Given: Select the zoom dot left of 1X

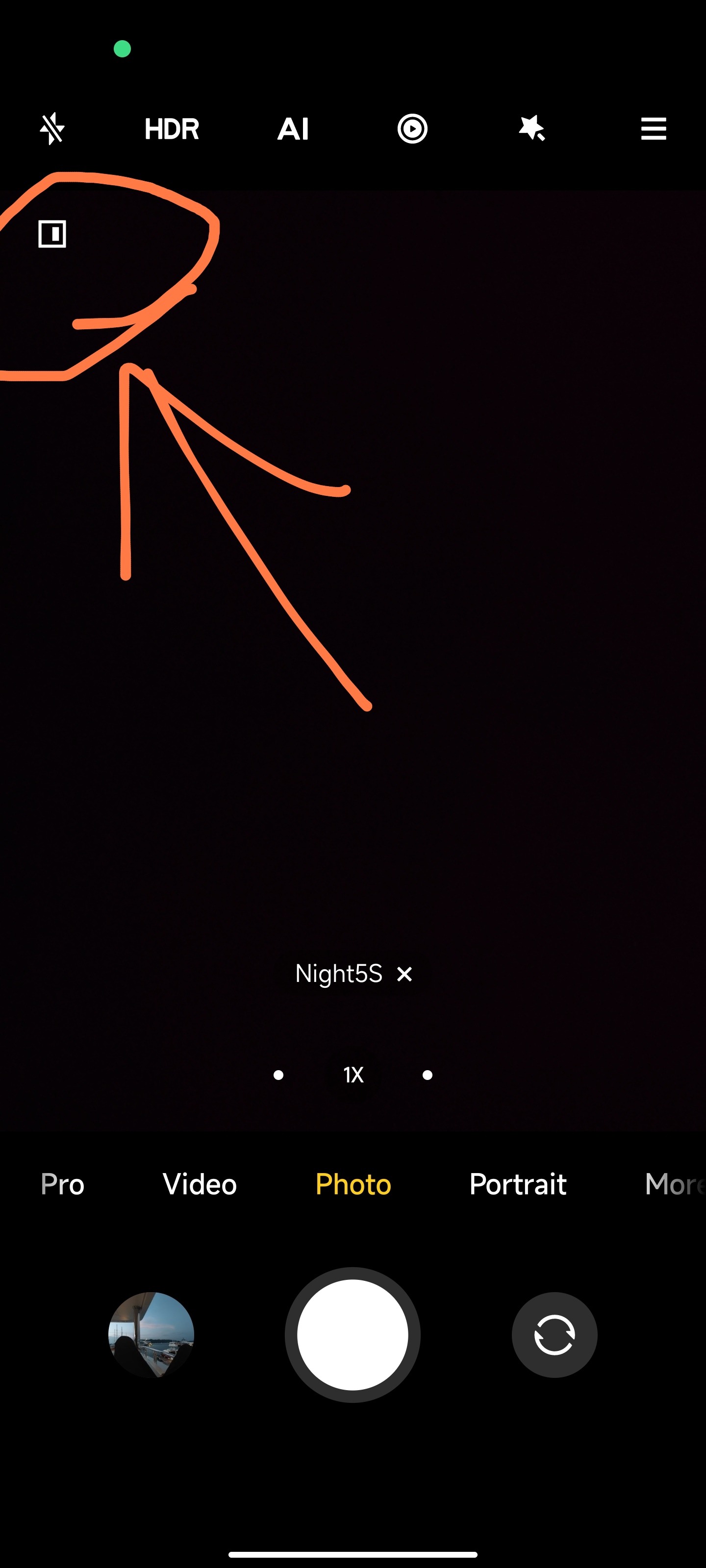Looking at the screenshot, I should click(278, 1075).
